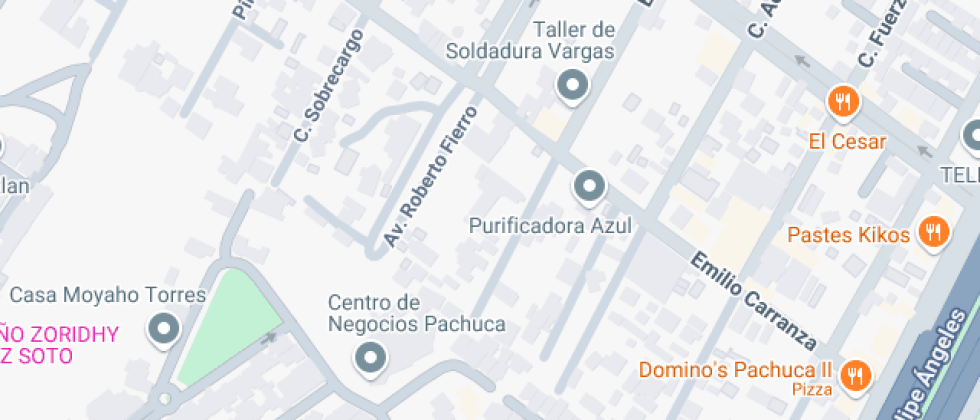Open the El Cesar restaurant marker
980x420 pixels.
(844, 101)
